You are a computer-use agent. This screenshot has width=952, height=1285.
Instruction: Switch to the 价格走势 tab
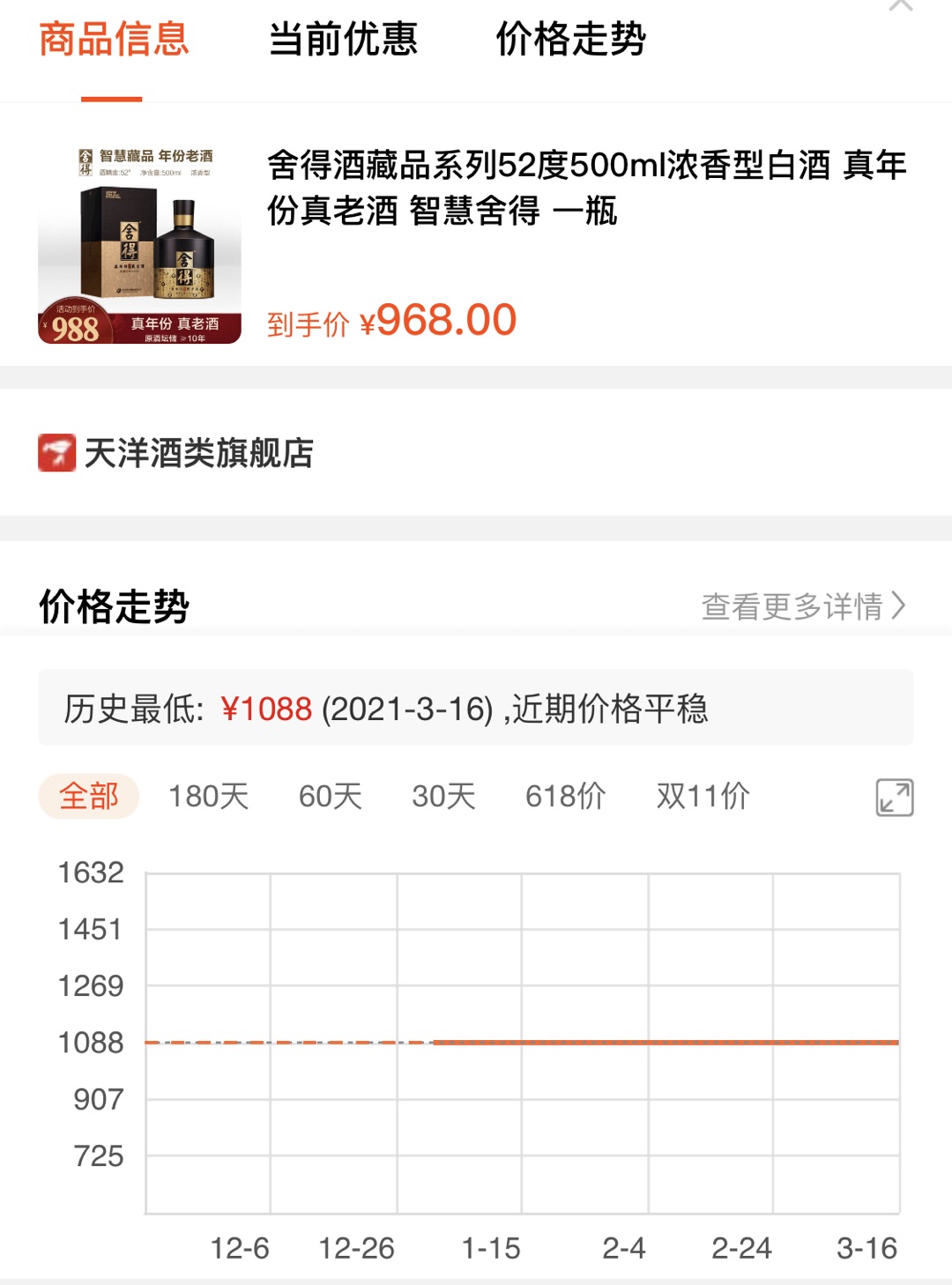(573, 40)
